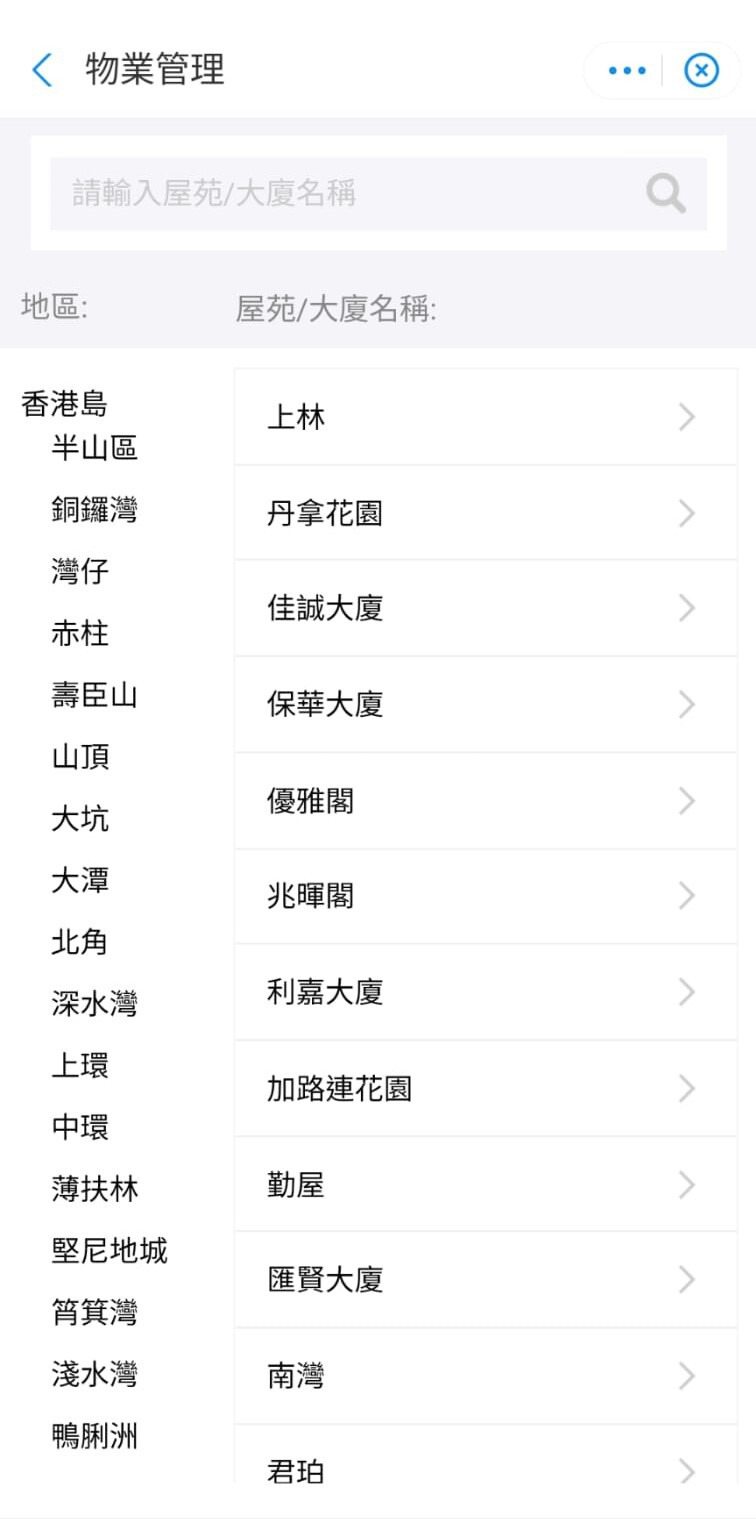The width and height of the screenshot is (756, 1519).
Task: Select 銅鑼灣 district
Action: pyautogui.click(x=94, y=510)
